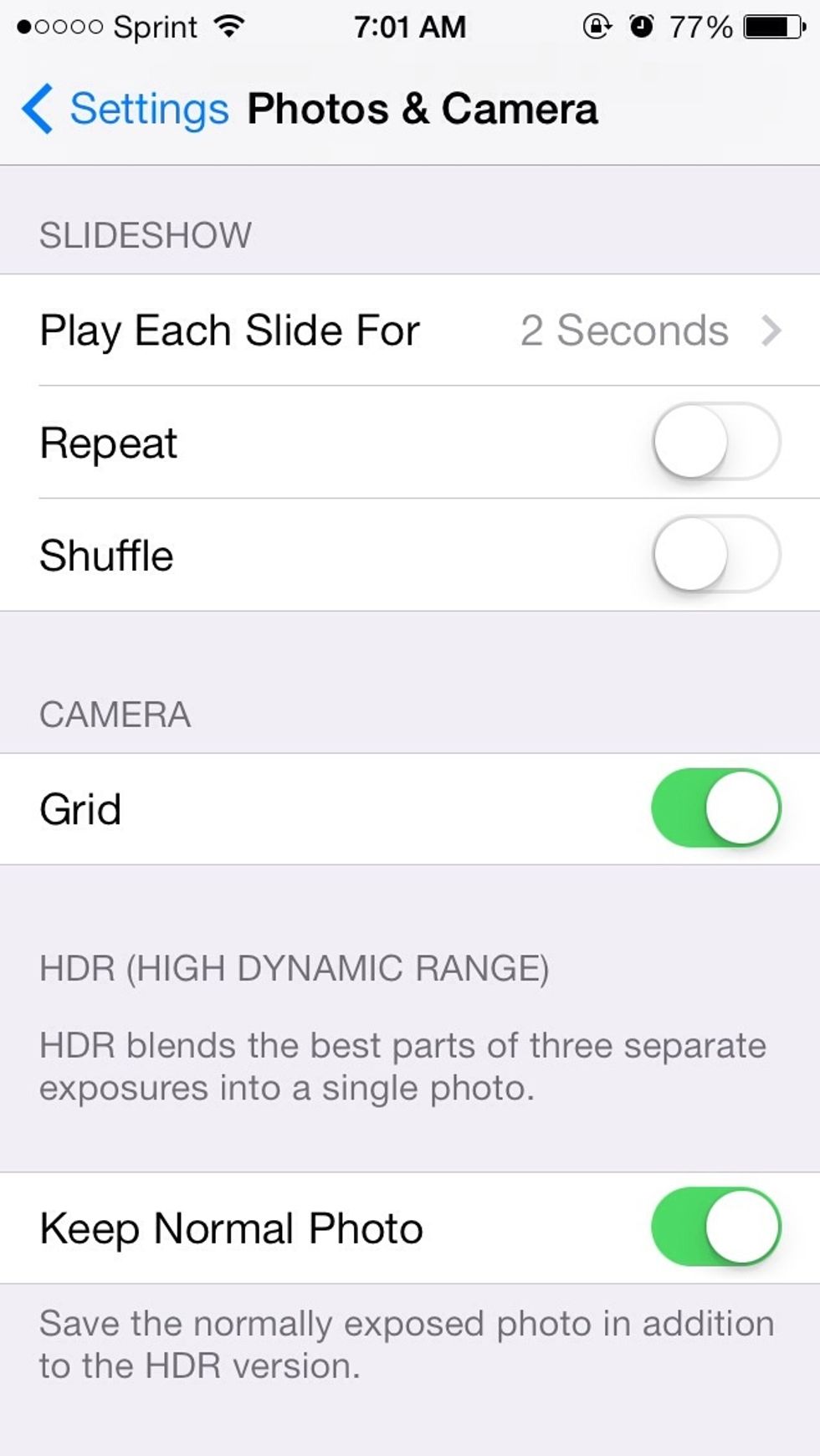The height and width of the screenshot is (1456, 820).
Task: Enable the Repeat slideshow toggle
Action: (x=715, y=443)
